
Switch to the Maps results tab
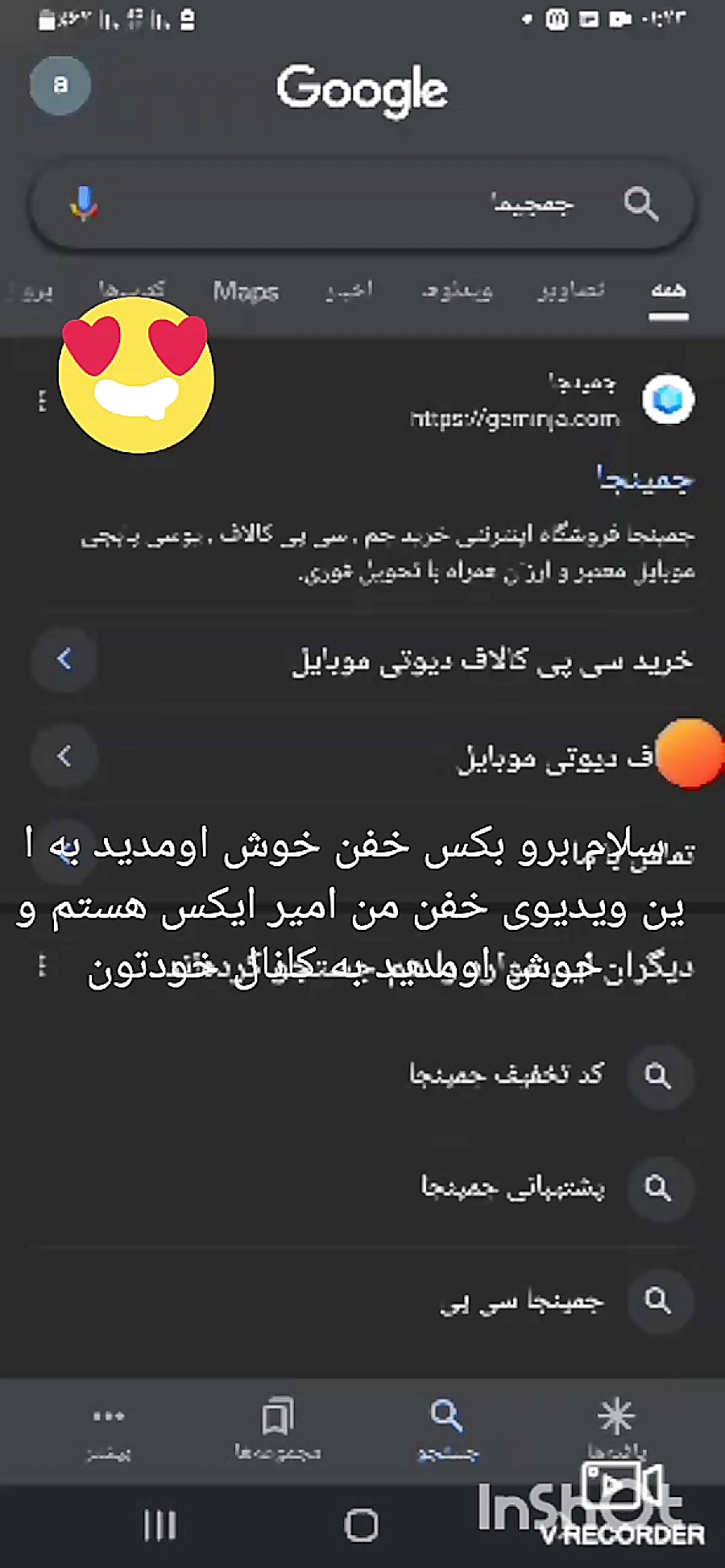[246, 291]
